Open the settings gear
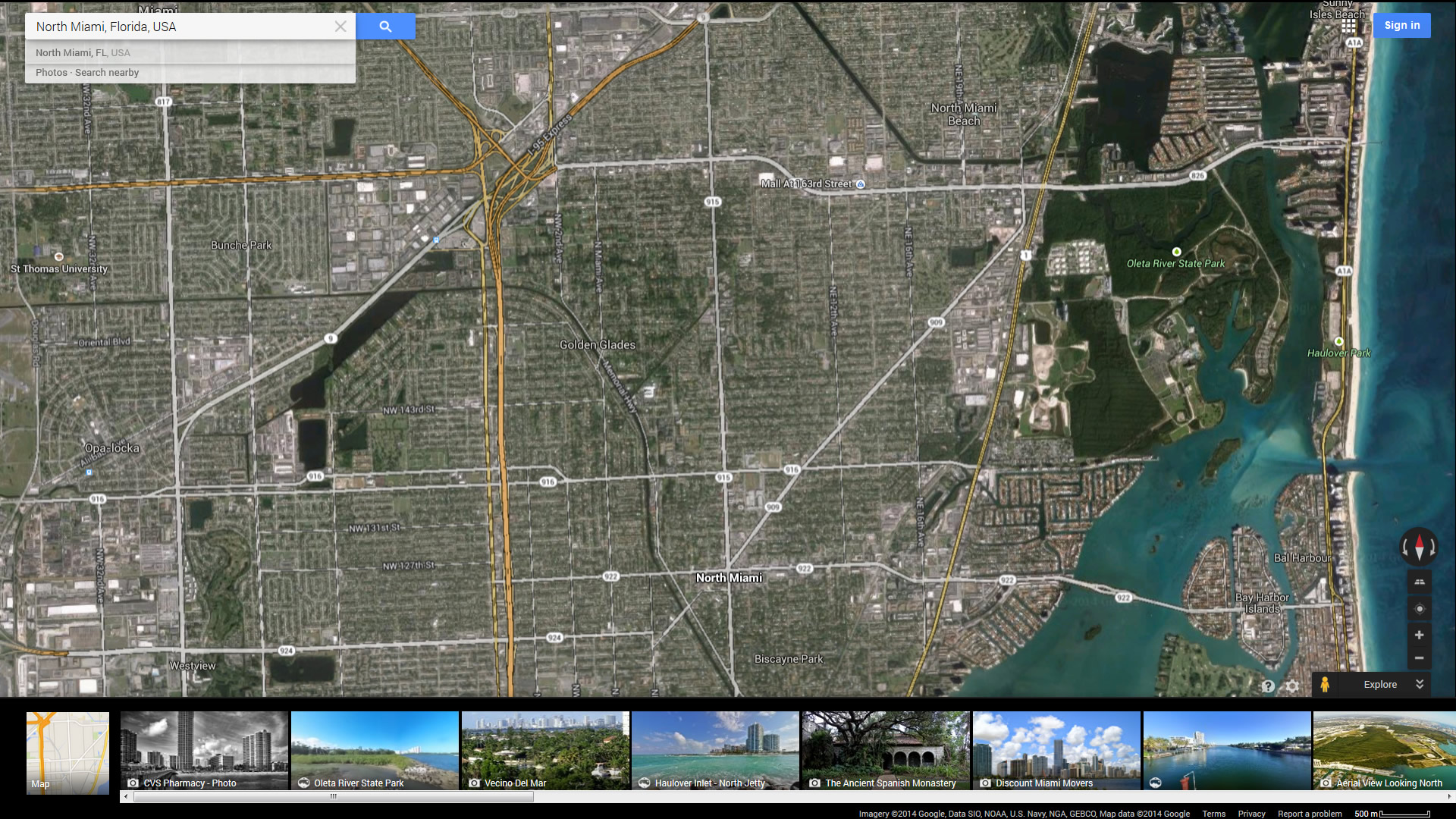1456x819 pixels. [1293, 686]
